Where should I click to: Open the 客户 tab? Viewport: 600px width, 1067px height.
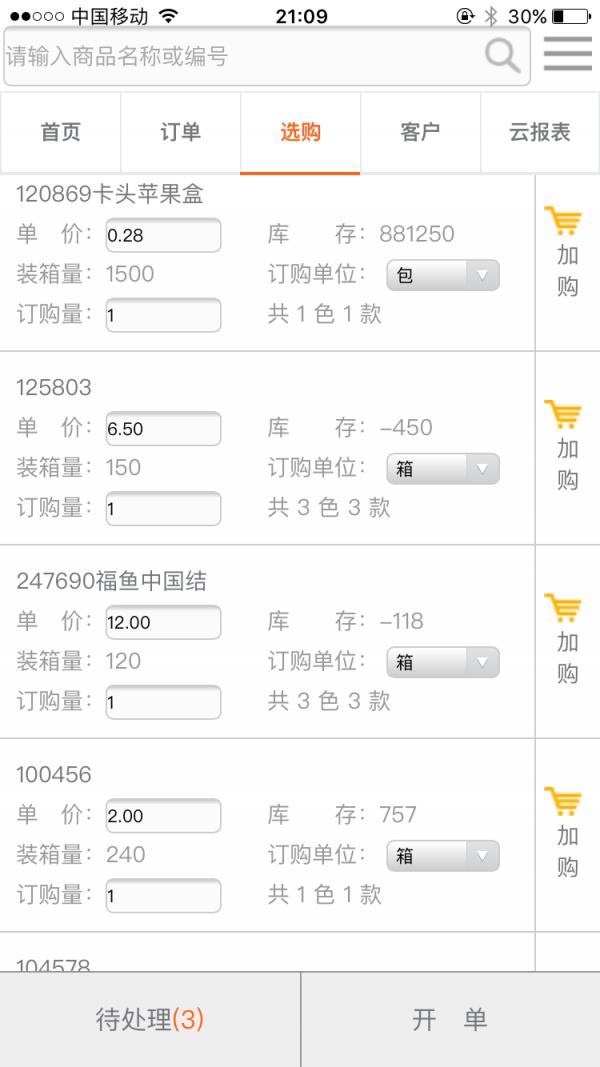pos(420,132)
